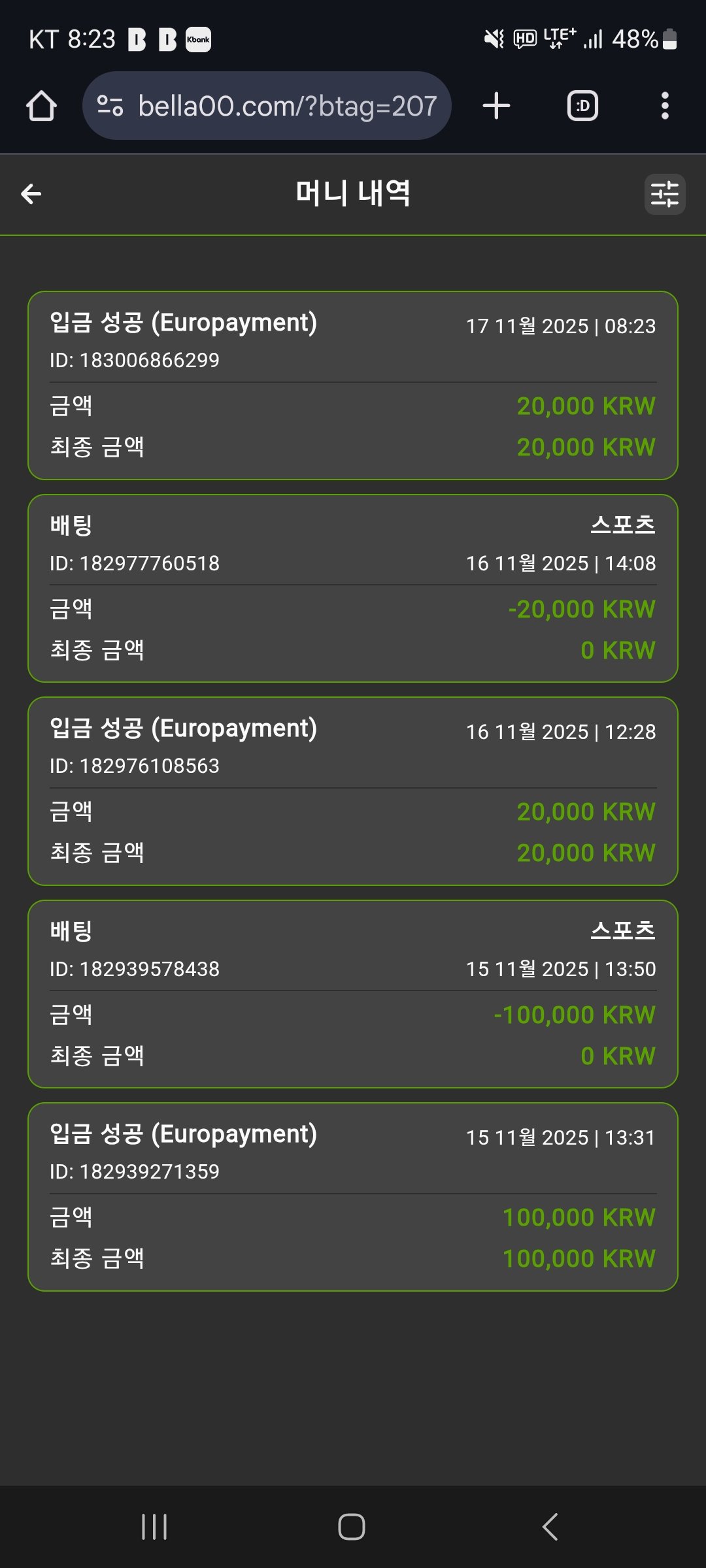706x1568 pixels.
Task: Focus the bella00.com address bar
Action: (x=267, y=106)
